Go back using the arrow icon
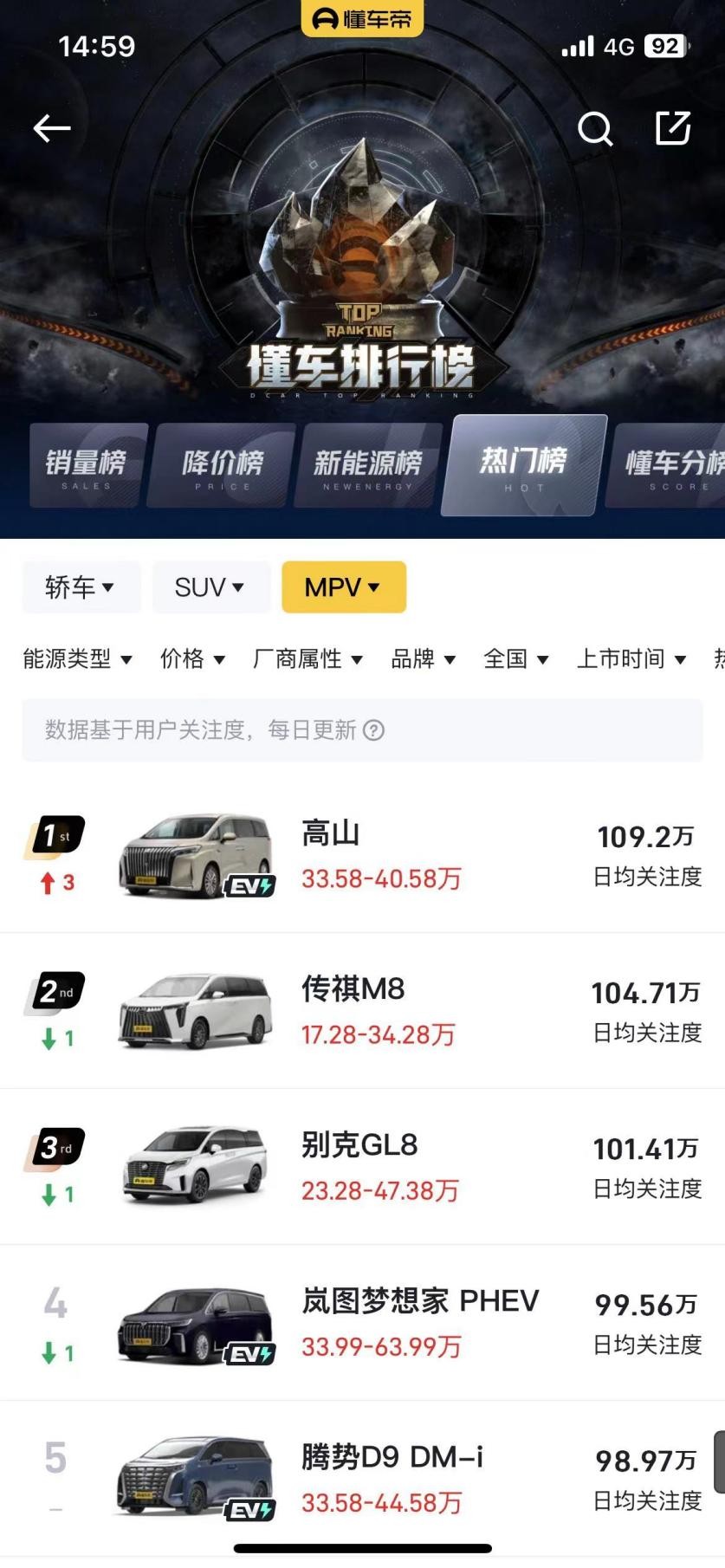 click(51, 128)
